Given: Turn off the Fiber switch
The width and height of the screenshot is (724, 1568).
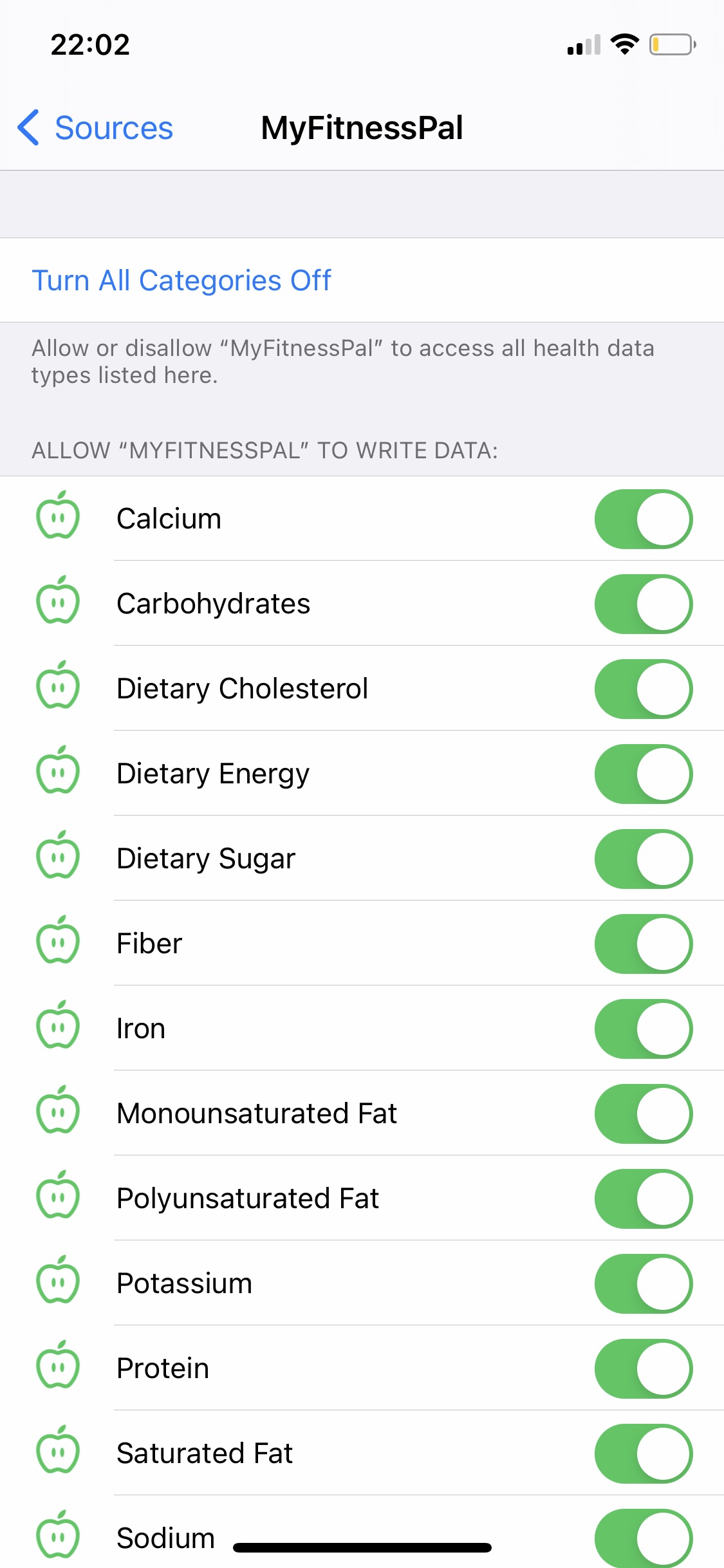Looking at the screenshot, I should pyautogui.click(x=643, y=944).
